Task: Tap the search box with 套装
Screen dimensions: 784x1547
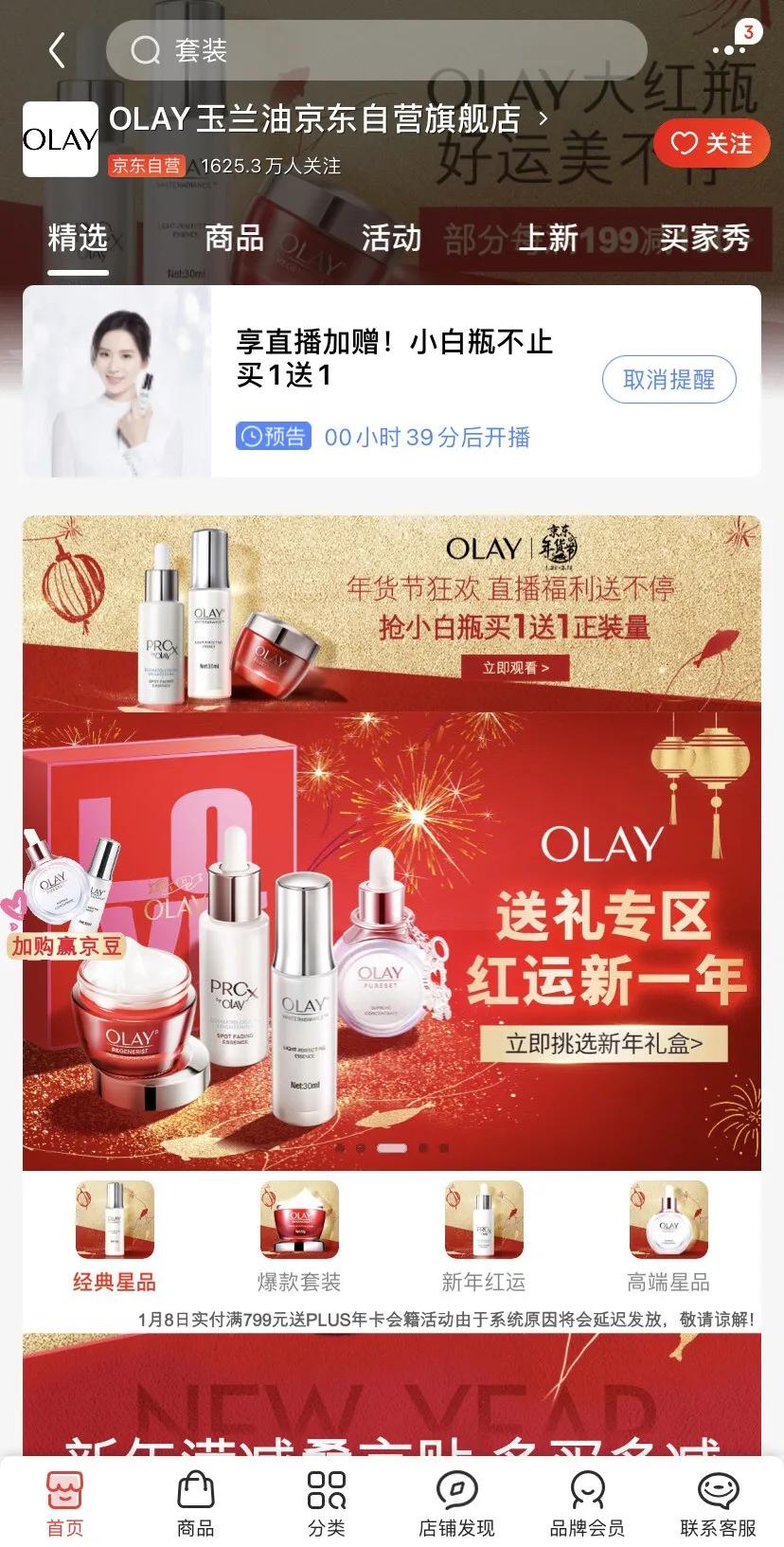Action: coord(377,50)
